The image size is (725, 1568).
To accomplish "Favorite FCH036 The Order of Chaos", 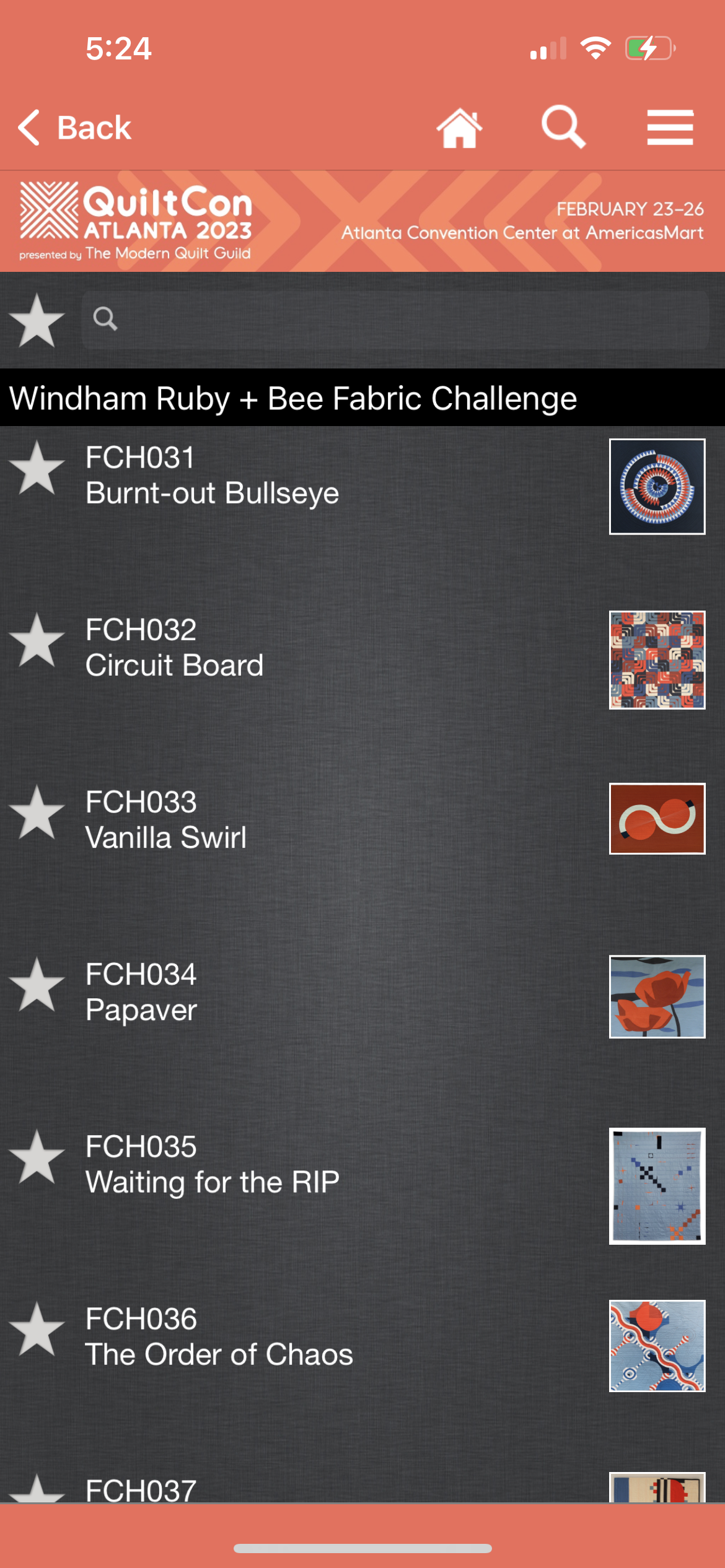I will [37, 1330].
